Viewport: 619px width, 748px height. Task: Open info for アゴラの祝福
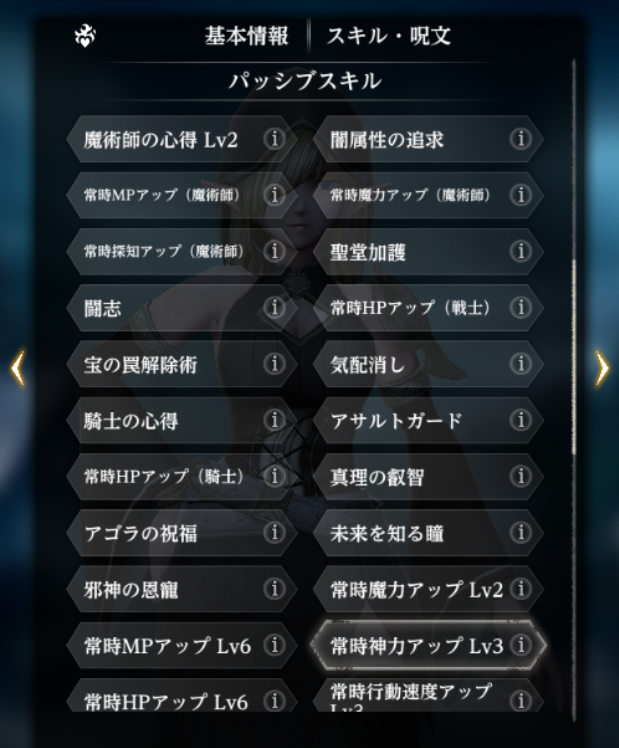[x=273, y=533]
